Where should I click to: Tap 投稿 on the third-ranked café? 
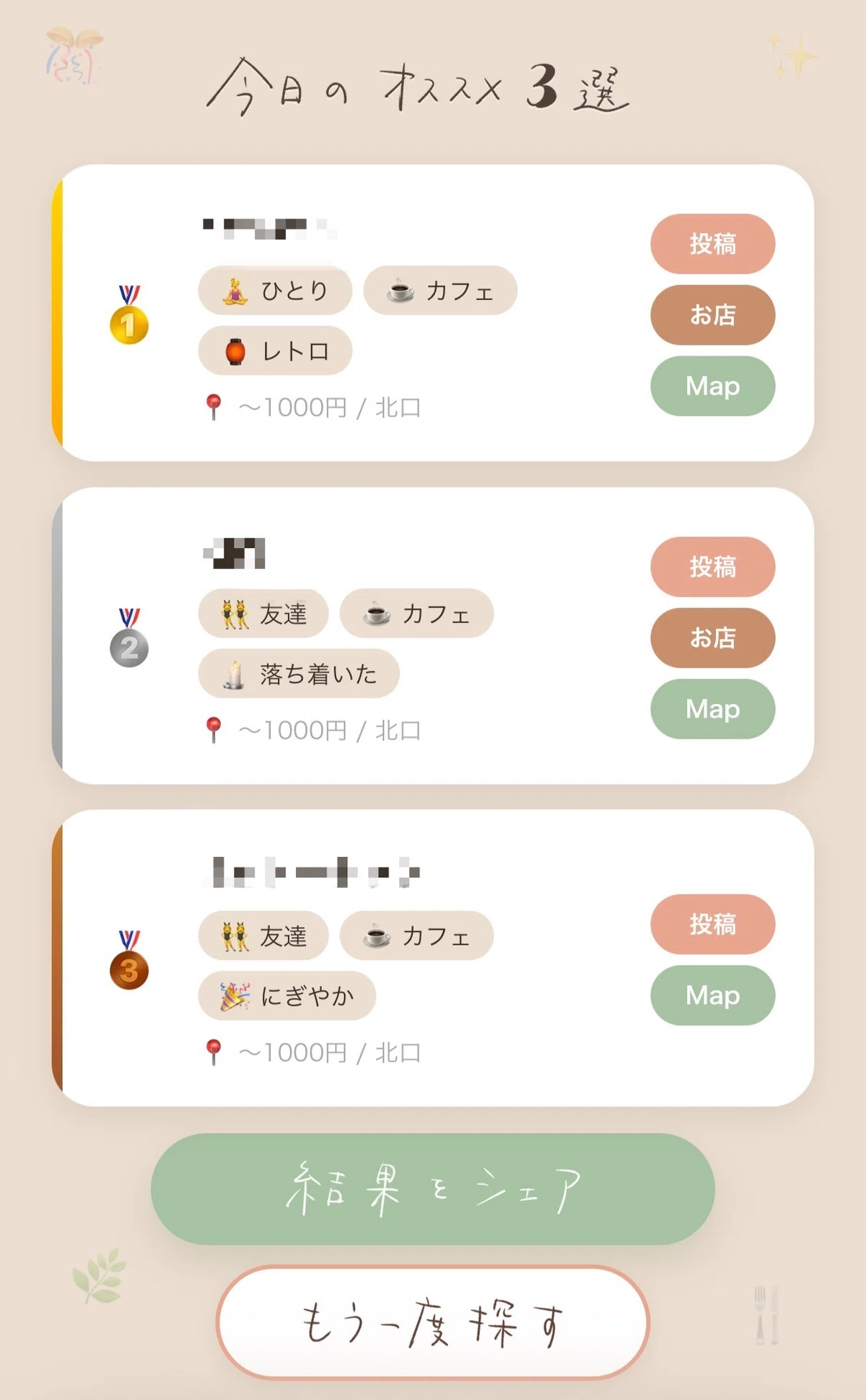point(713,924)
